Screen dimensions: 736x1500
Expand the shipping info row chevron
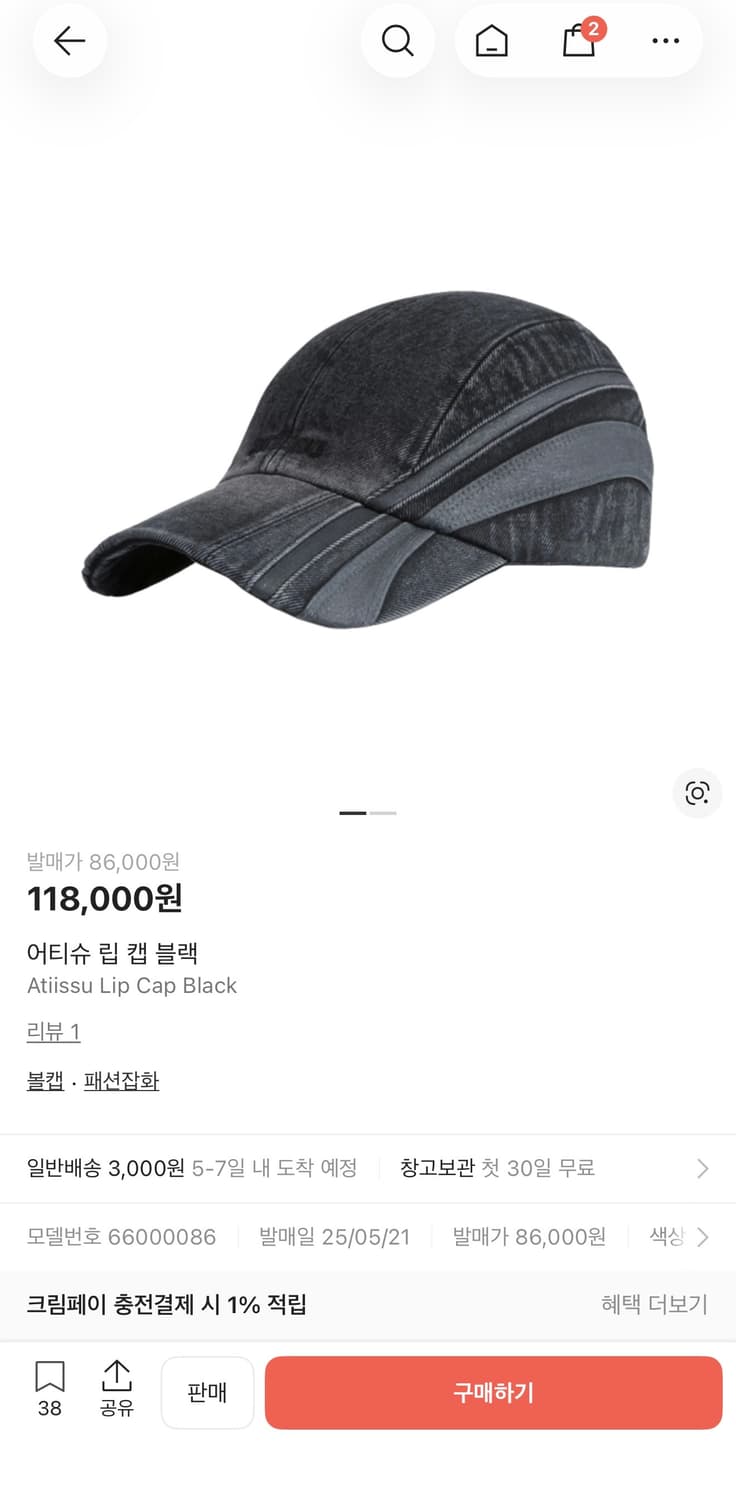(x=702, y=1168)
